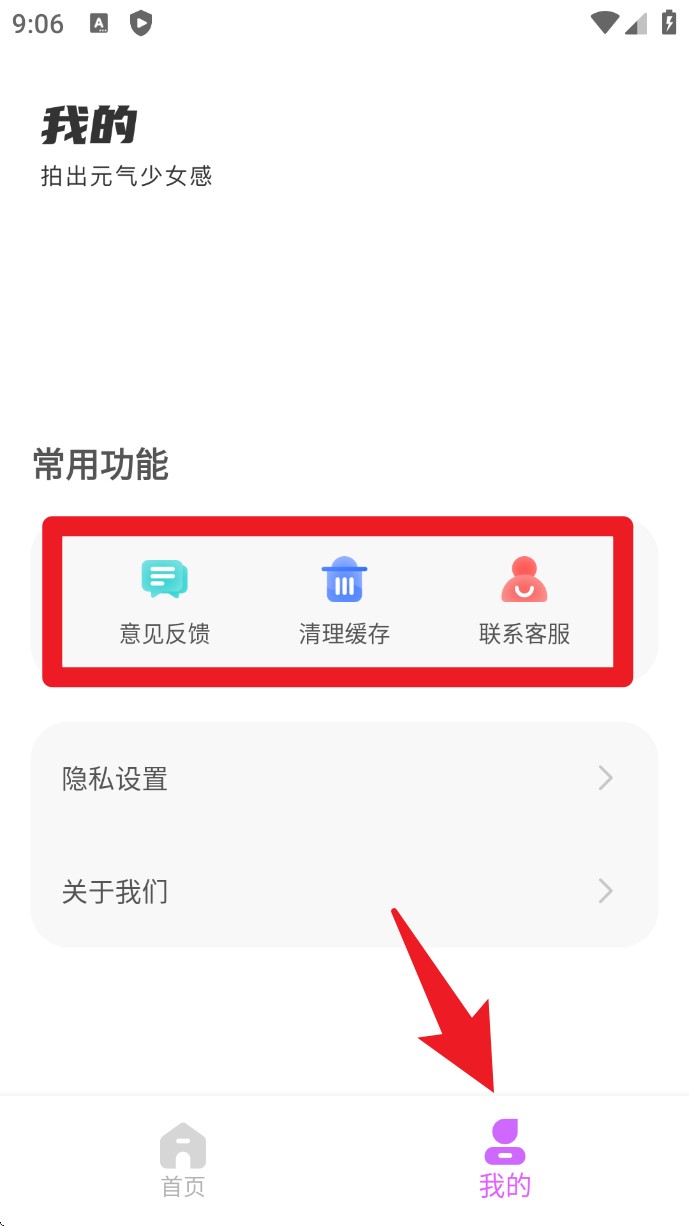Tap 清理缓存 to clear cache
Screen dimensions: 689x1226
(344, 601)
